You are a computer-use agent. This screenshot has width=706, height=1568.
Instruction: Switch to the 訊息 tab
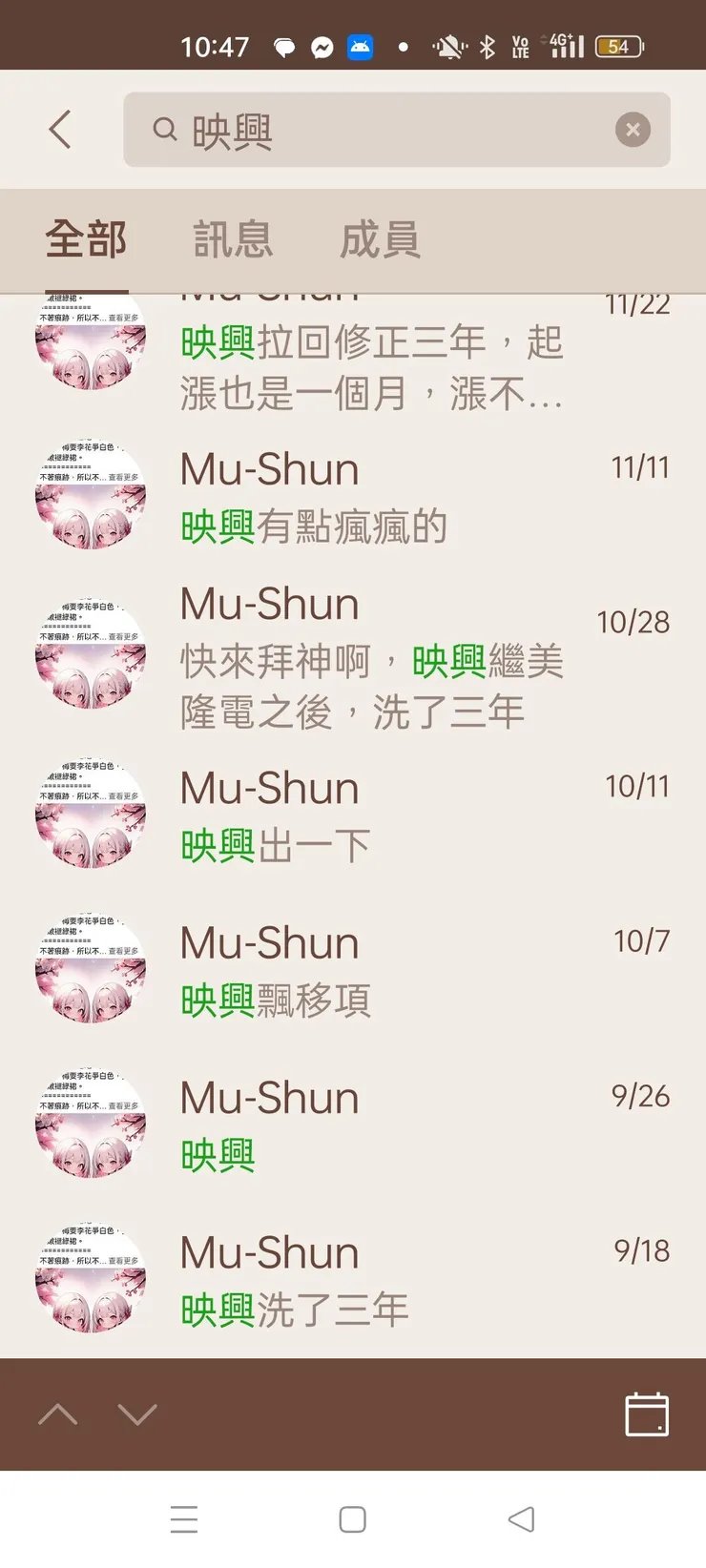tap(233, 239)
